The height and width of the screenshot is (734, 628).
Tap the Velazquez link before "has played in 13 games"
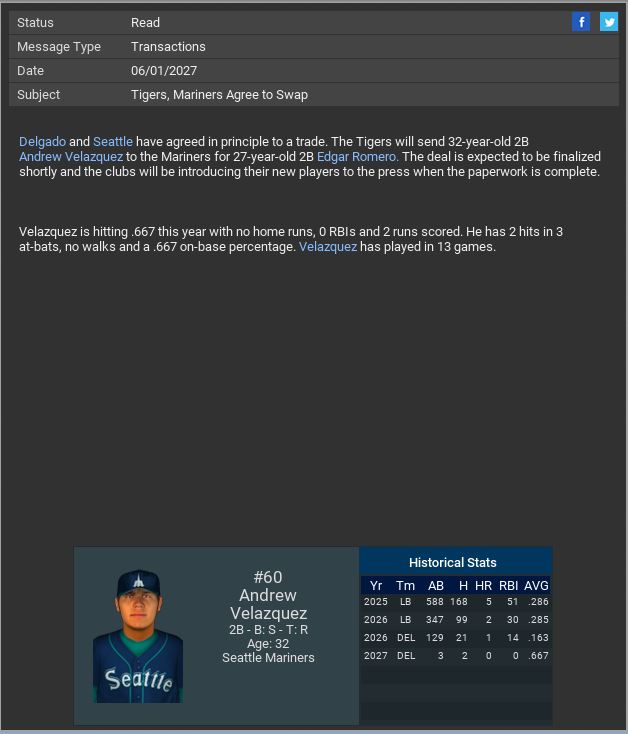tap(328, 247)
